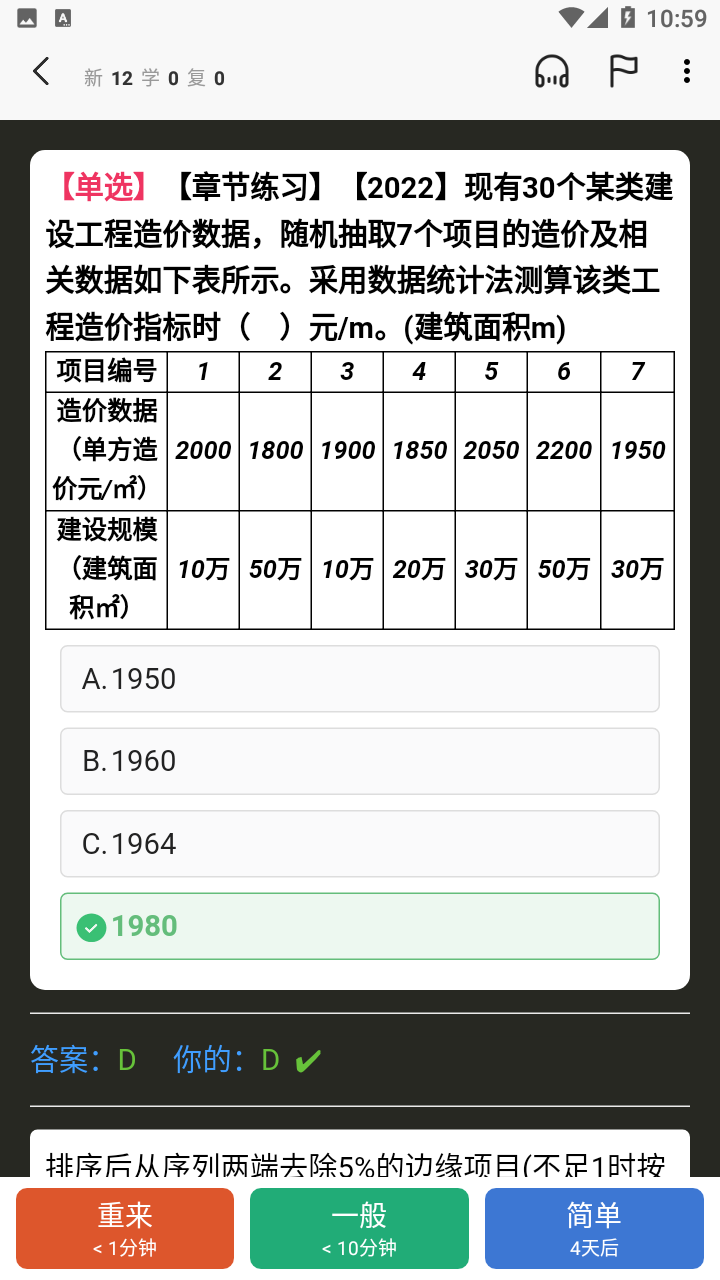Screen dimensions: 720x1280
Task: Rate the card 重来 (under 1 minute)
Action: (x=125, y=1228)
